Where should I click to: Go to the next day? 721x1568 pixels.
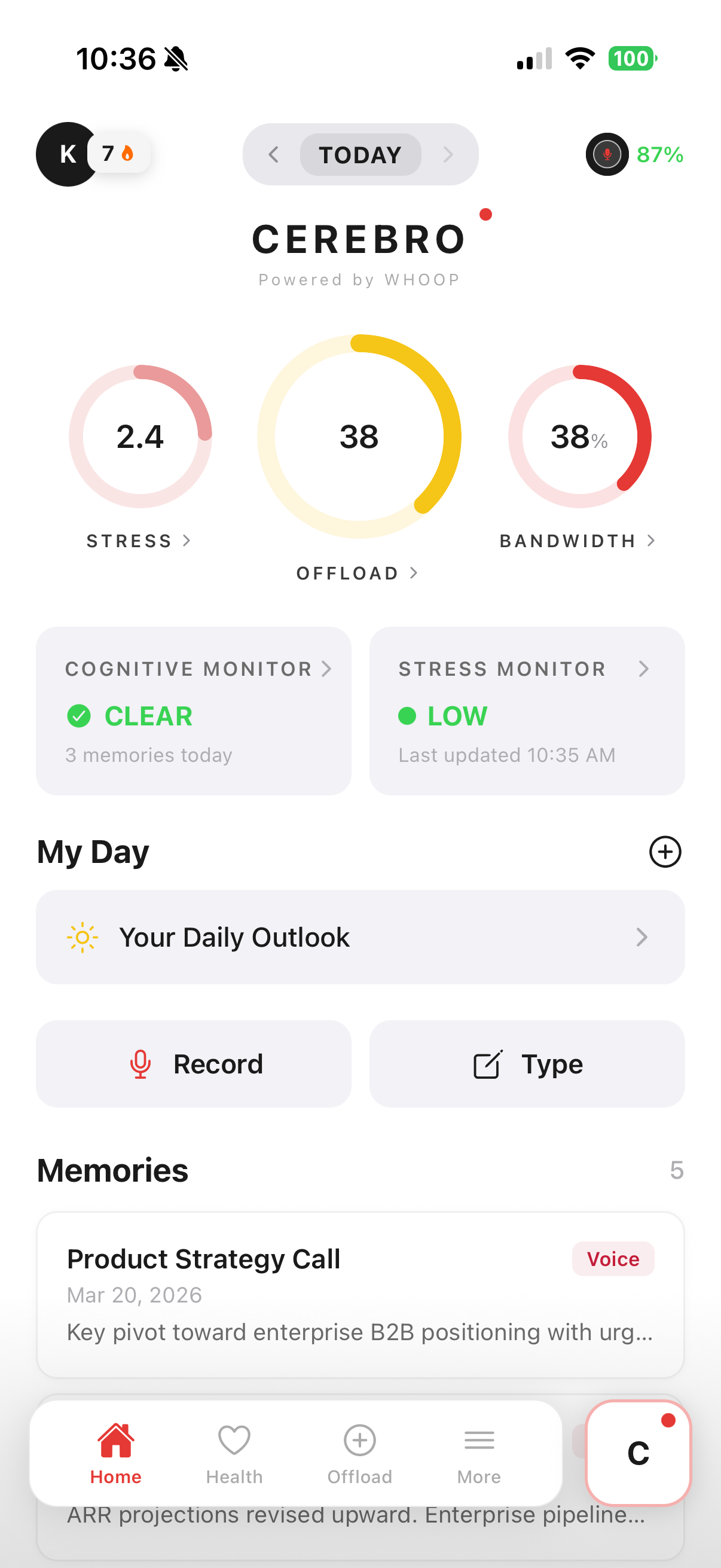[x=448, y=155]
